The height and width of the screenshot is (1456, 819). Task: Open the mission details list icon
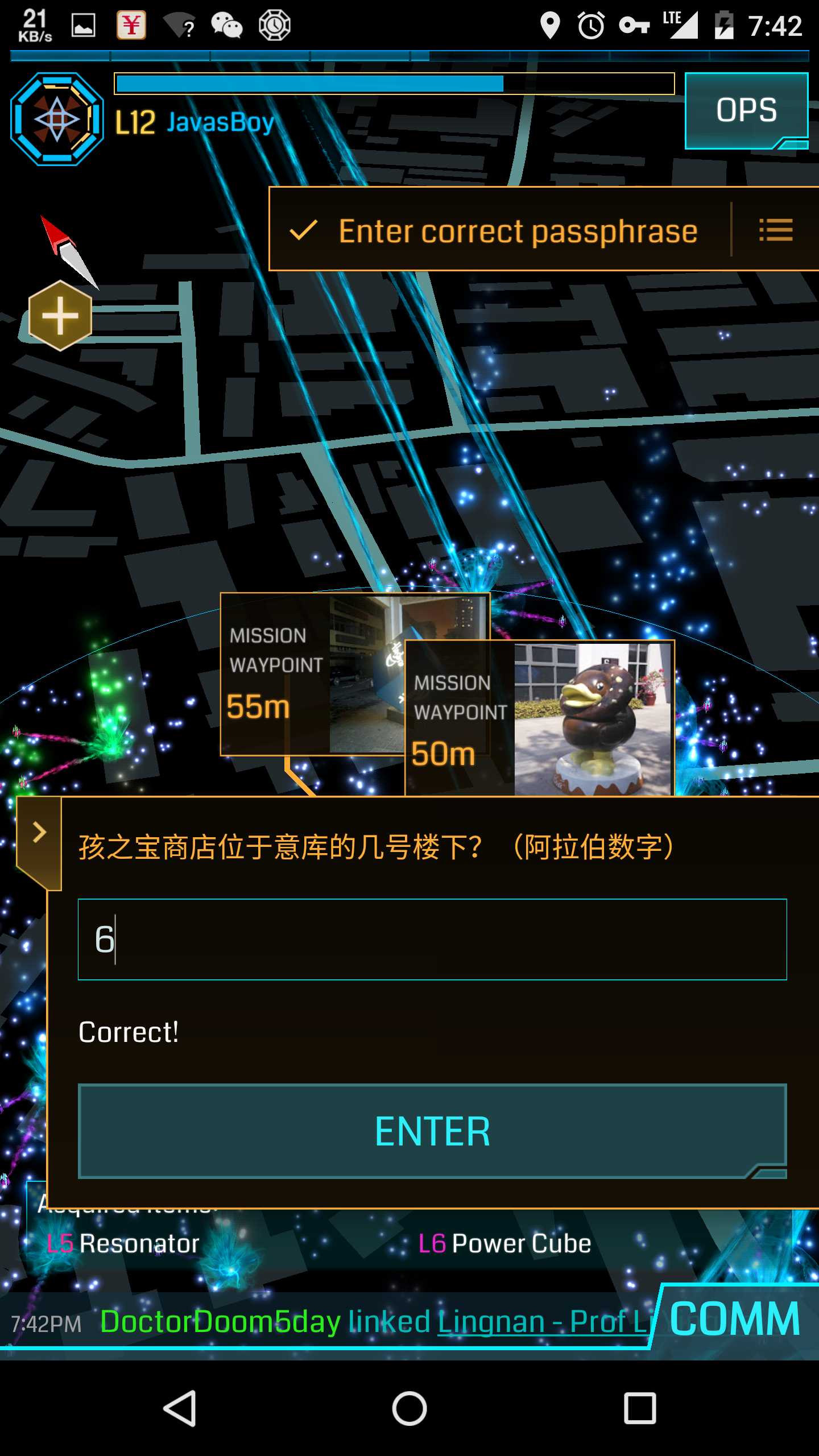click(x=775, y=230)
